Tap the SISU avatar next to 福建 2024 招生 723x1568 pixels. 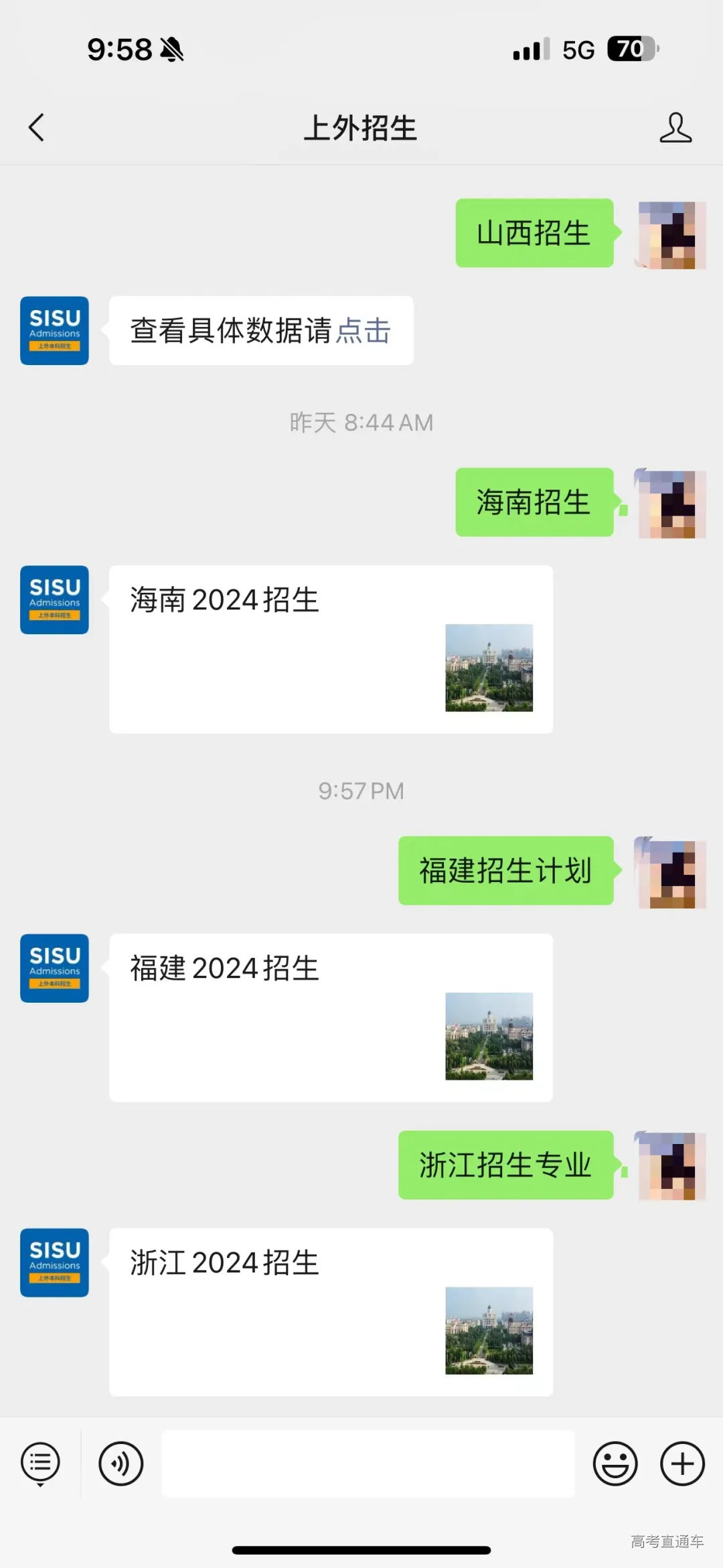pos(54,967)
